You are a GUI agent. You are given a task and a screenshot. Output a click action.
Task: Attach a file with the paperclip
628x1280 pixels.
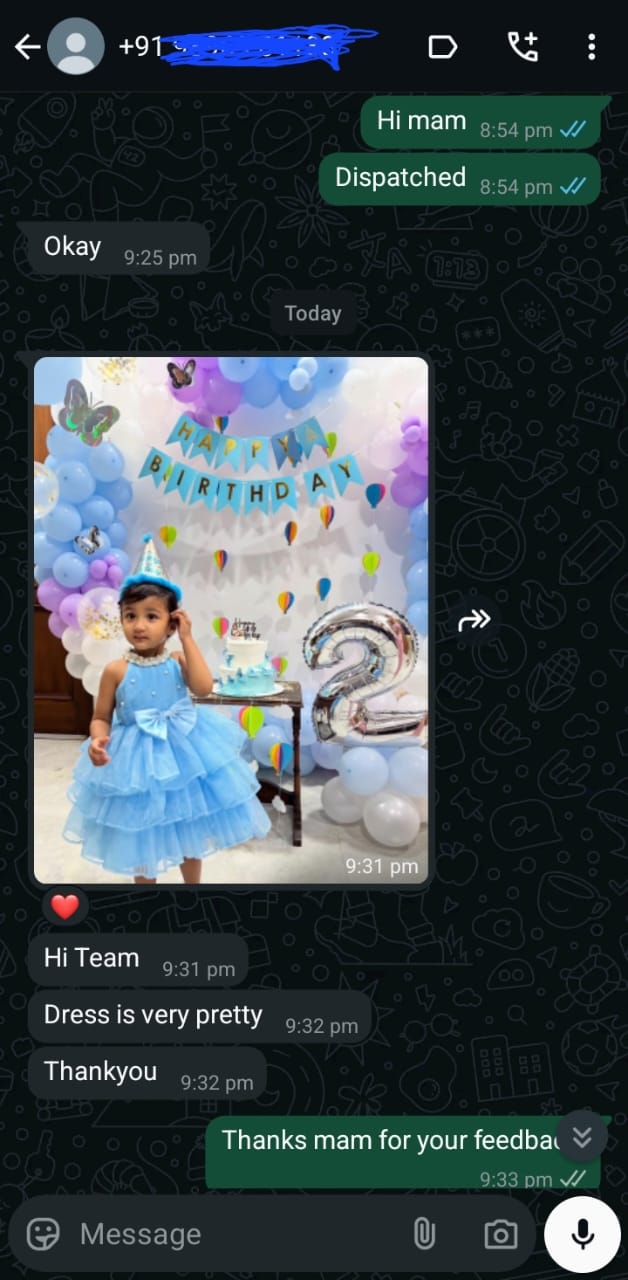click(424, 1234)
